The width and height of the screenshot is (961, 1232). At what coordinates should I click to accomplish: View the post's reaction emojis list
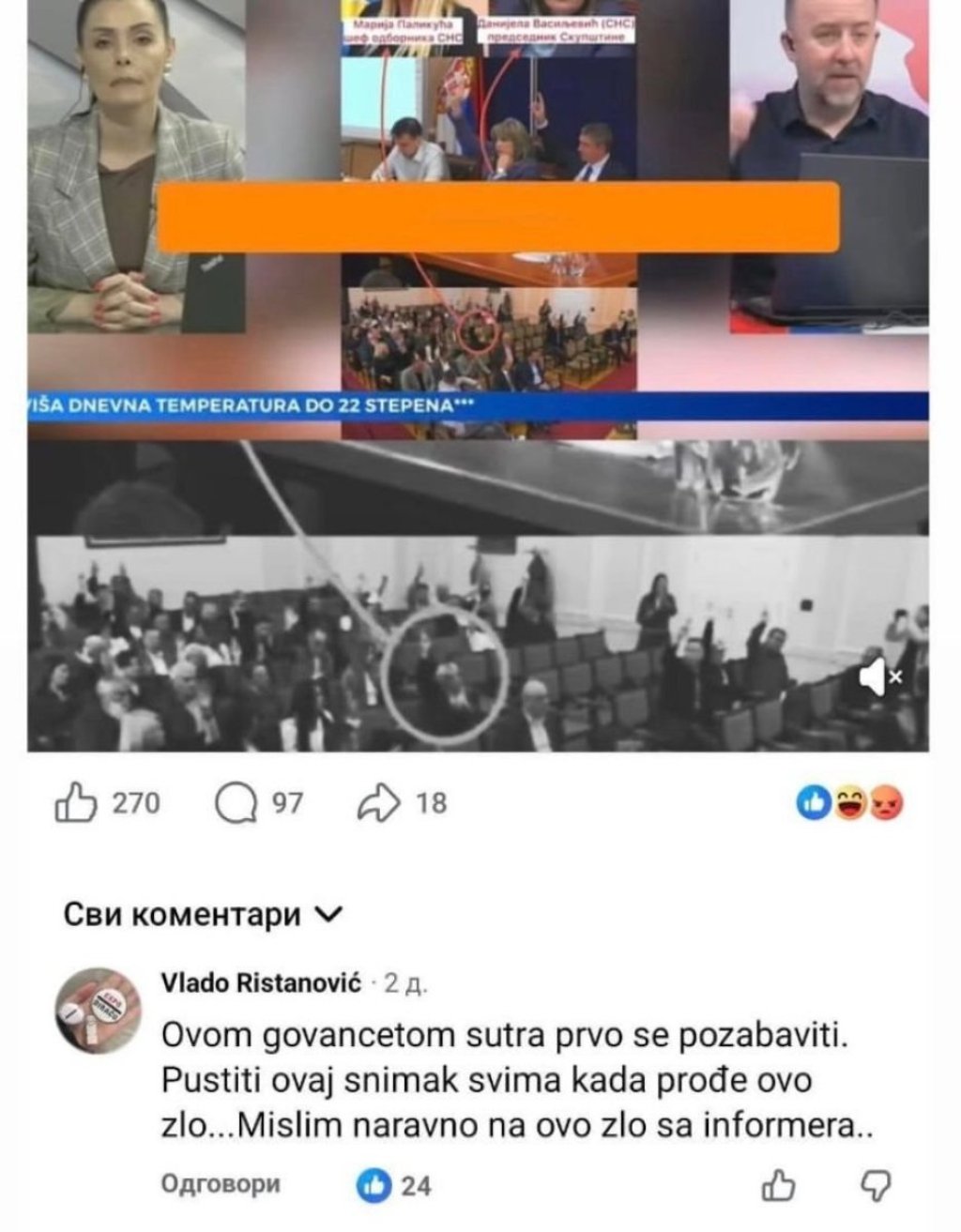tap(849, 802)
